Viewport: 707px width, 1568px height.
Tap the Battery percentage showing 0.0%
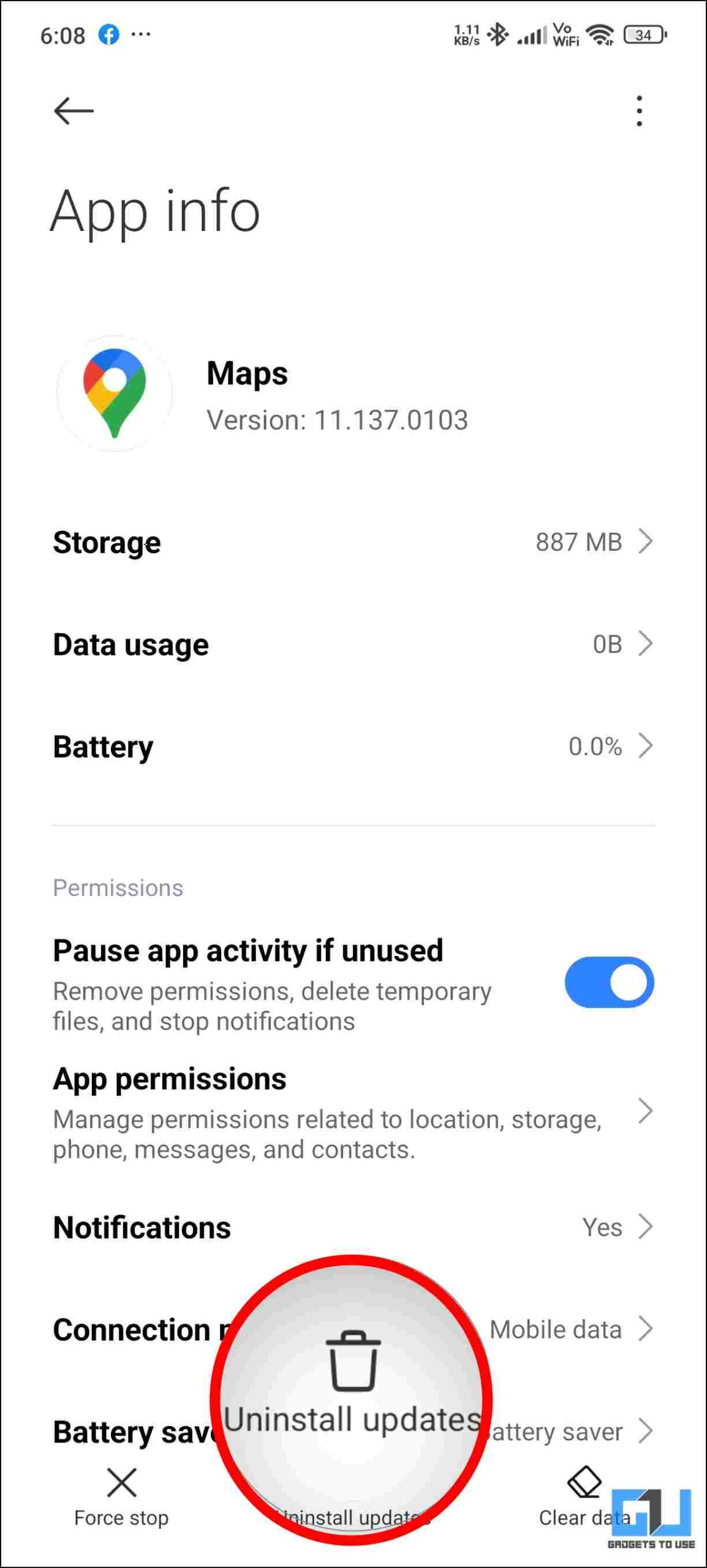click(593, 746)
